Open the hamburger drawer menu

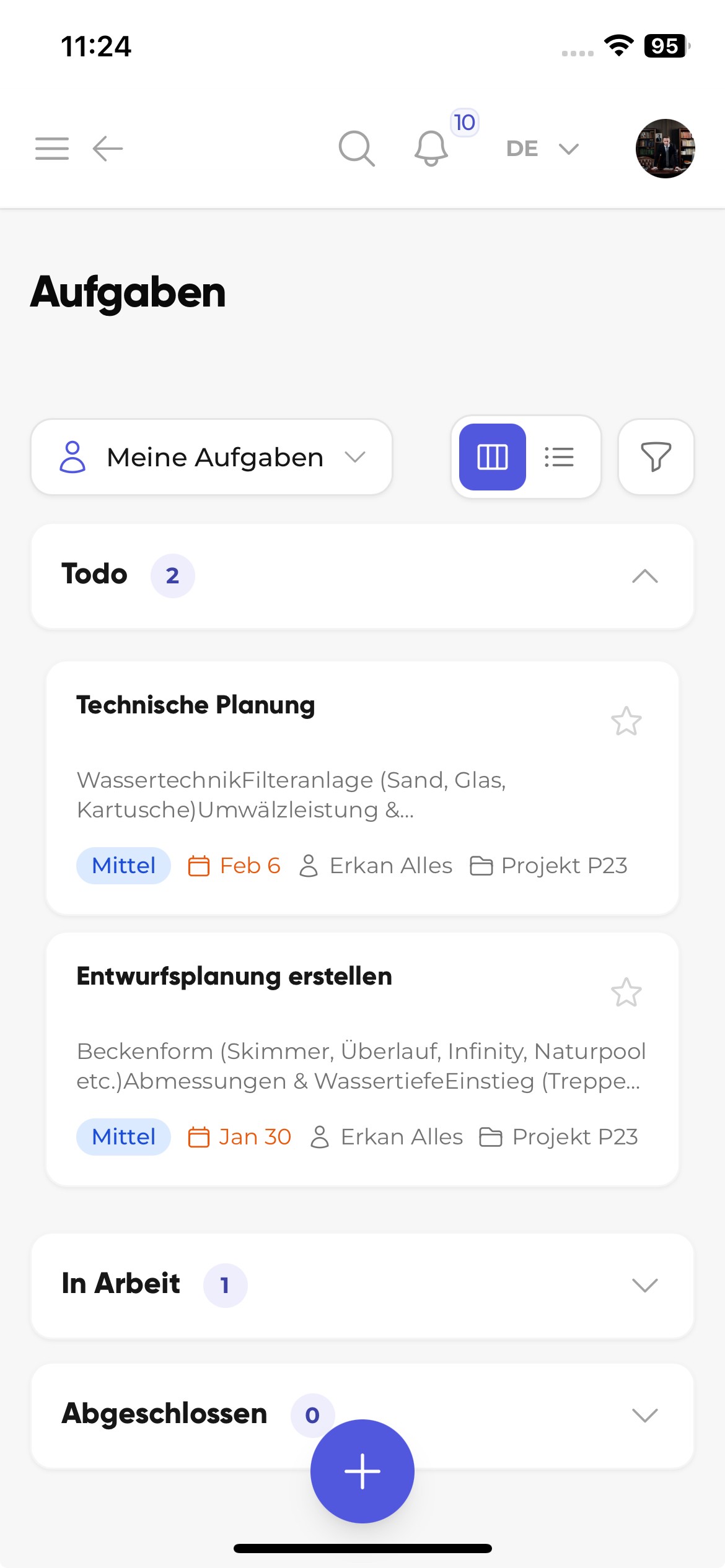[x=52, y=149]
